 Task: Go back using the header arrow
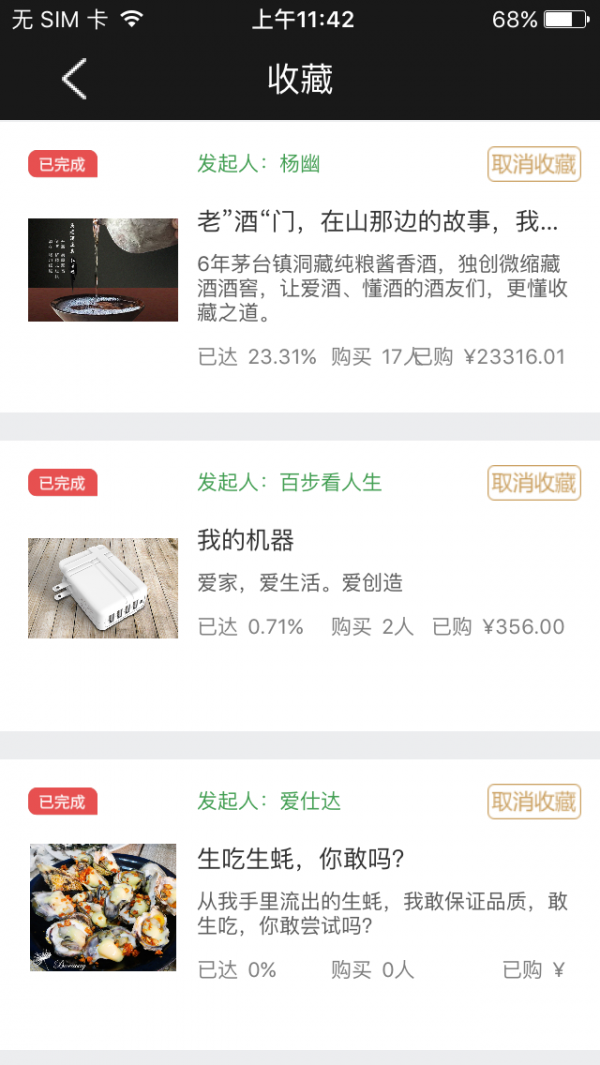click(x=74, y=79)
